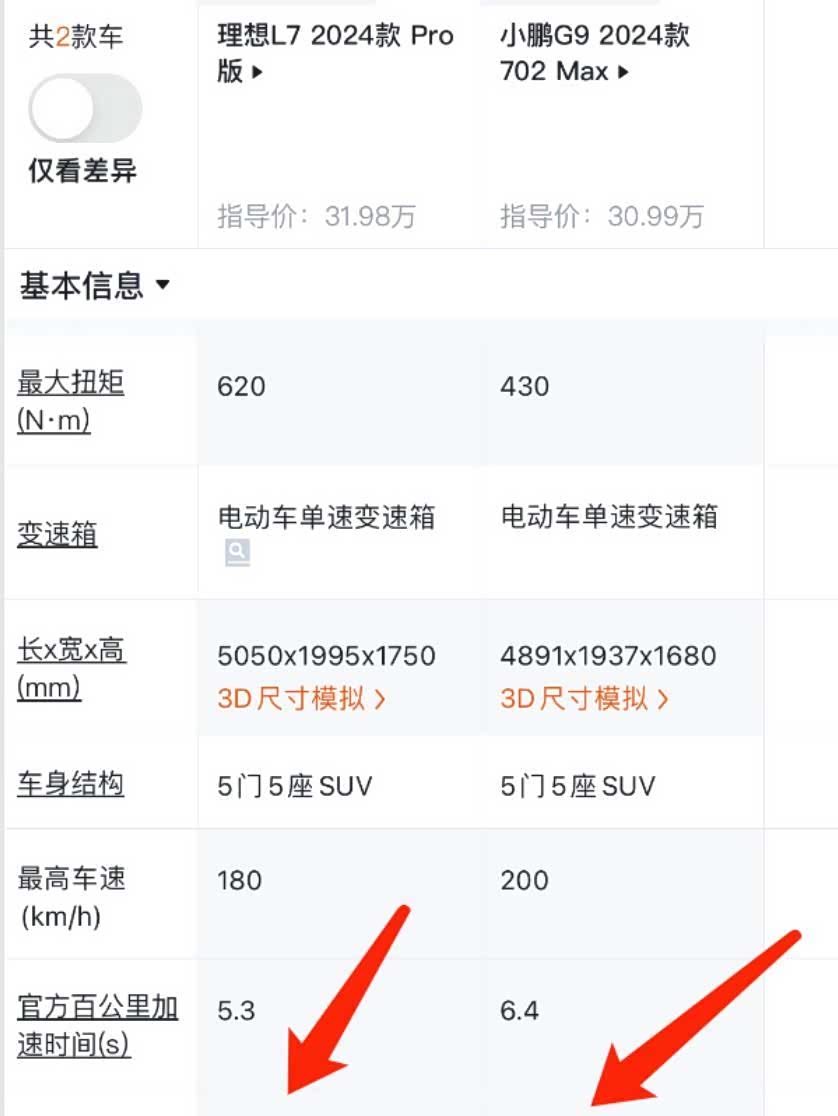Open 3D尺寸模拟 for 理想L7

(x=301, y=698)
